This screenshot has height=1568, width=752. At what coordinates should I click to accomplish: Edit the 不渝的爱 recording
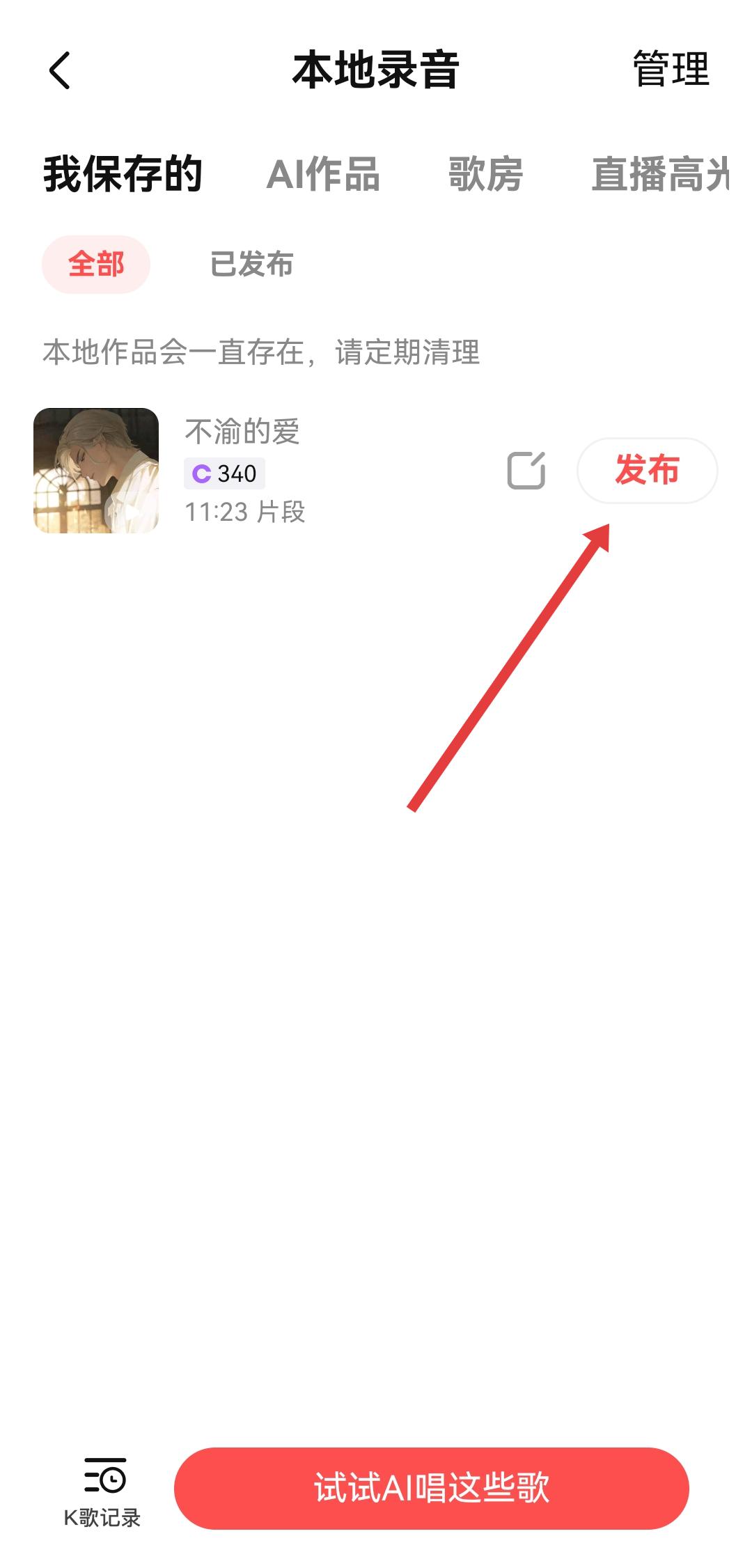point(526,471)
